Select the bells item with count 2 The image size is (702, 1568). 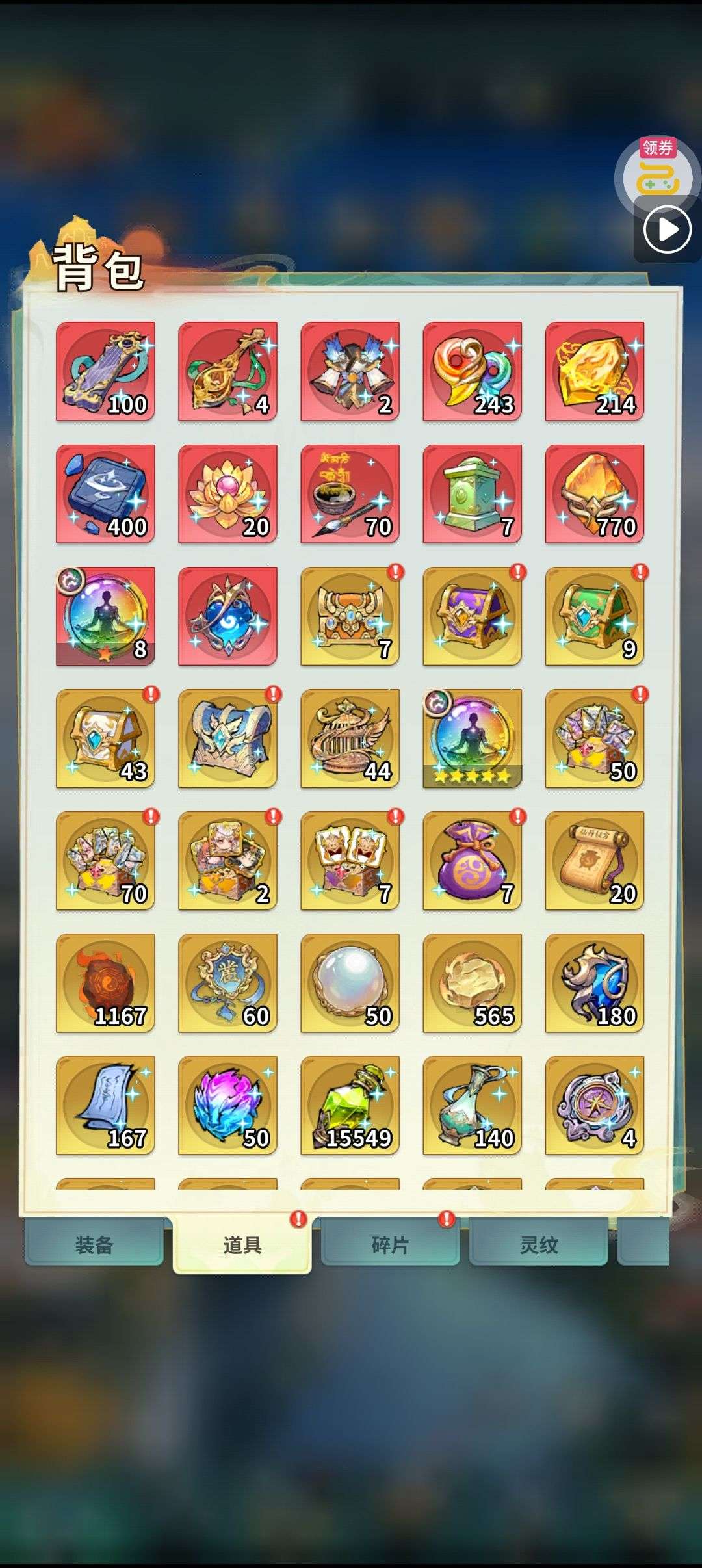(350, 371)
